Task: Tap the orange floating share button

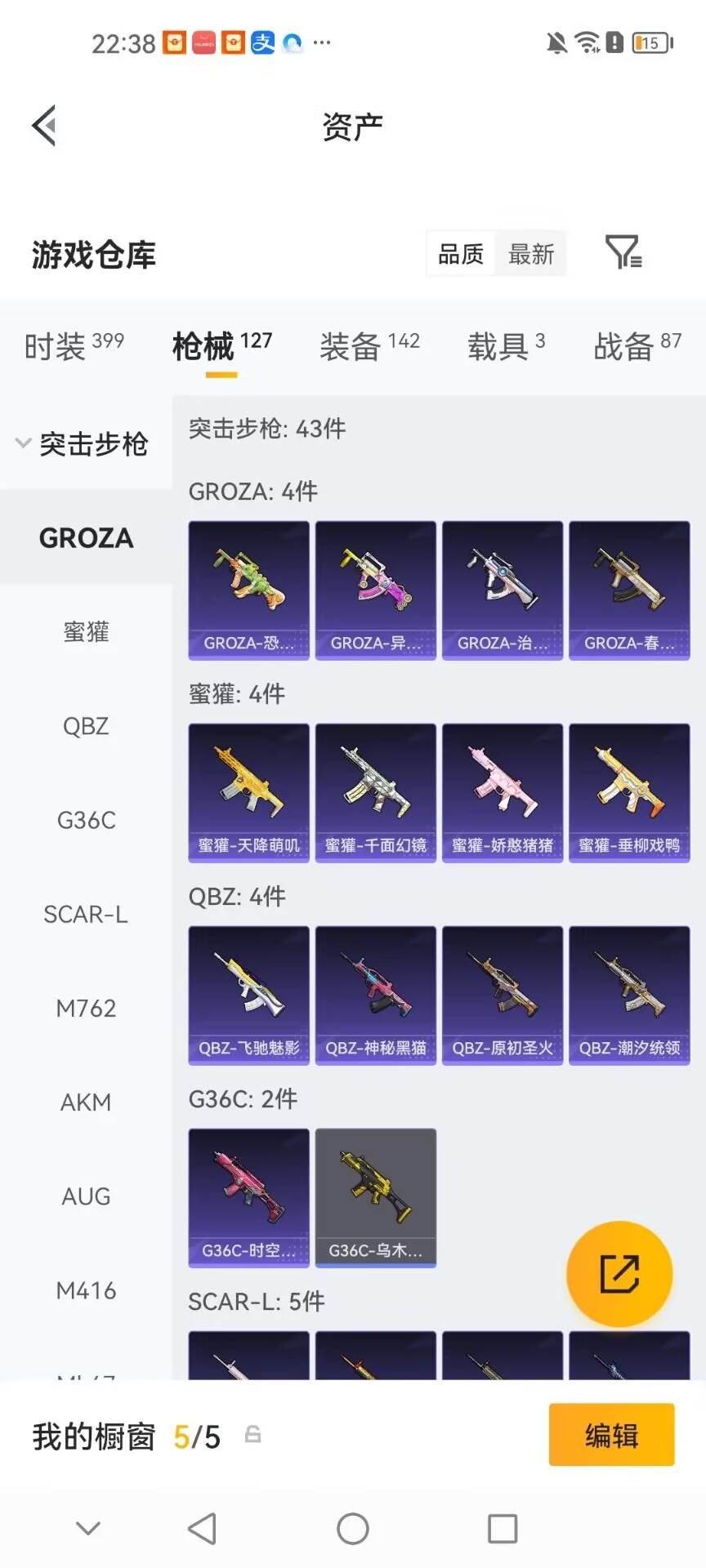Action: tap(619, 1273)
